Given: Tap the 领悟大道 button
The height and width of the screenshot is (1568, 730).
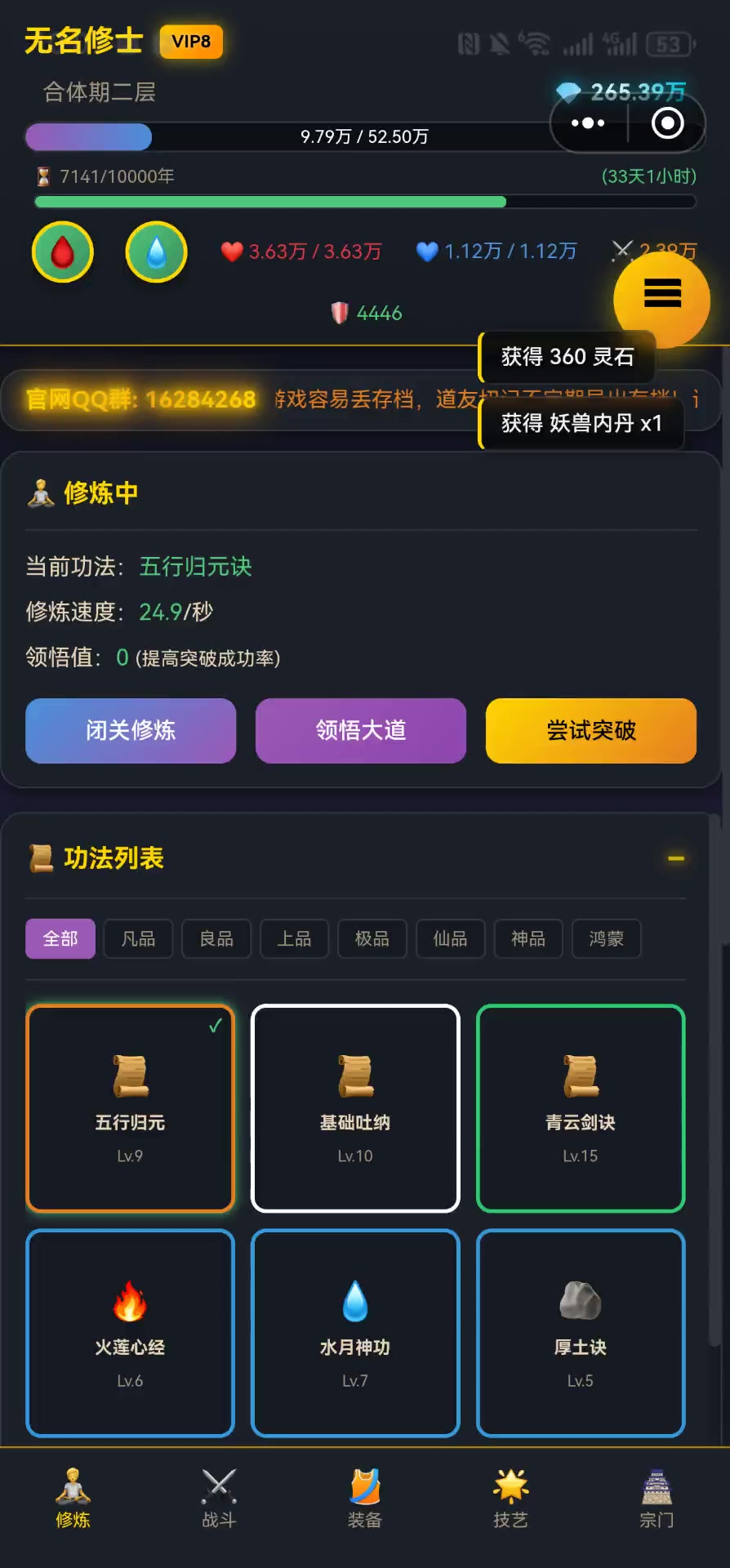Looking at the screenshot, I should [361, 730].
